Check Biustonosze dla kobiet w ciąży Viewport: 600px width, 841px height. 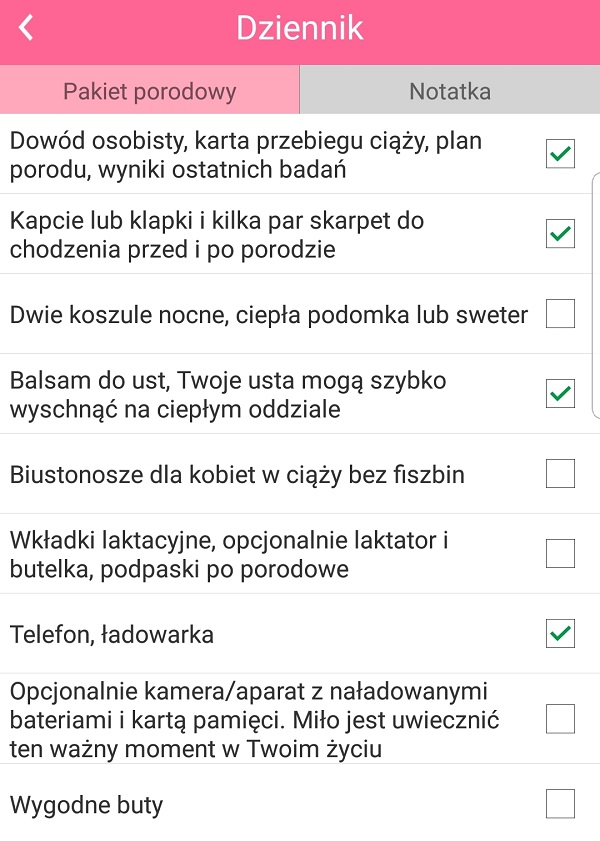tap(560, 474)
